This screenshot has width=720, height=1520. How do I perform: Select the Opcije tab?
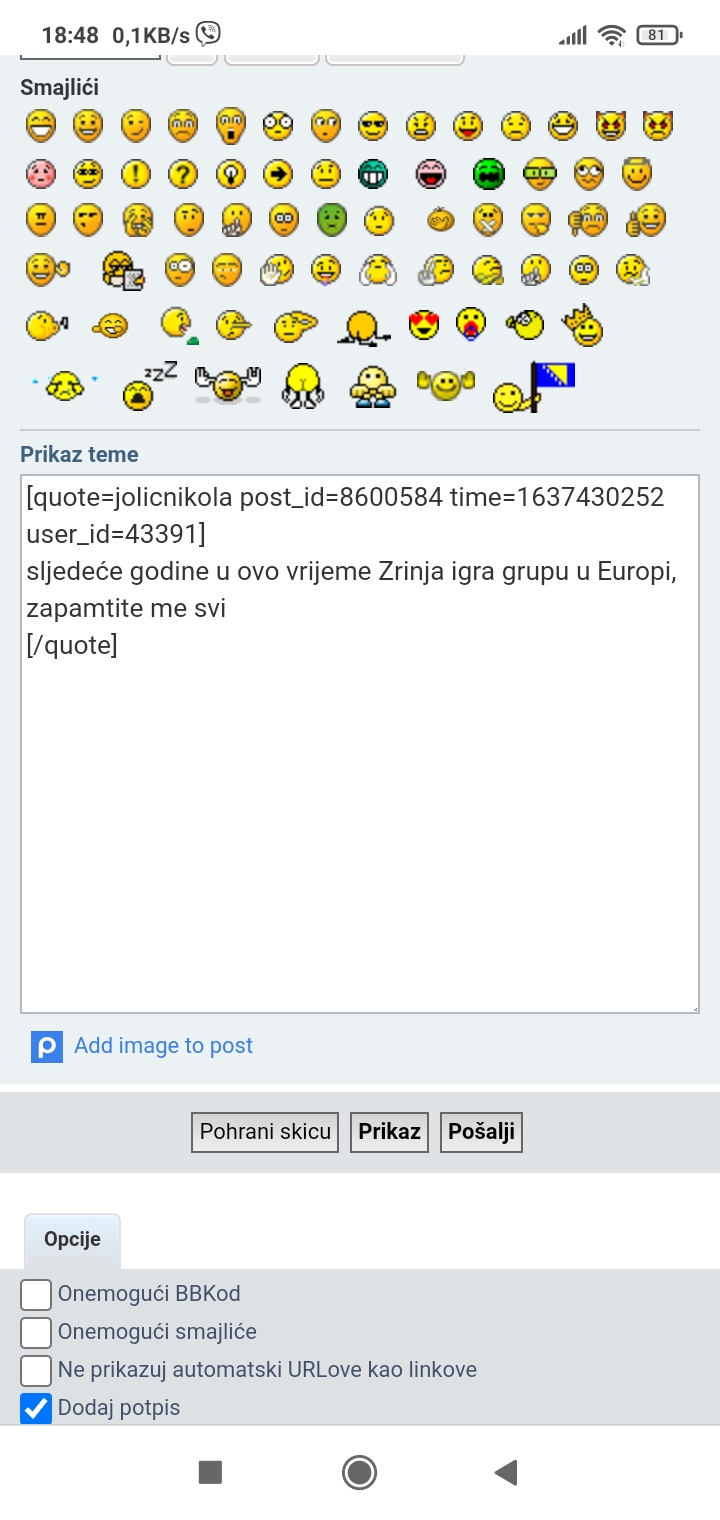pos(72,1239)
